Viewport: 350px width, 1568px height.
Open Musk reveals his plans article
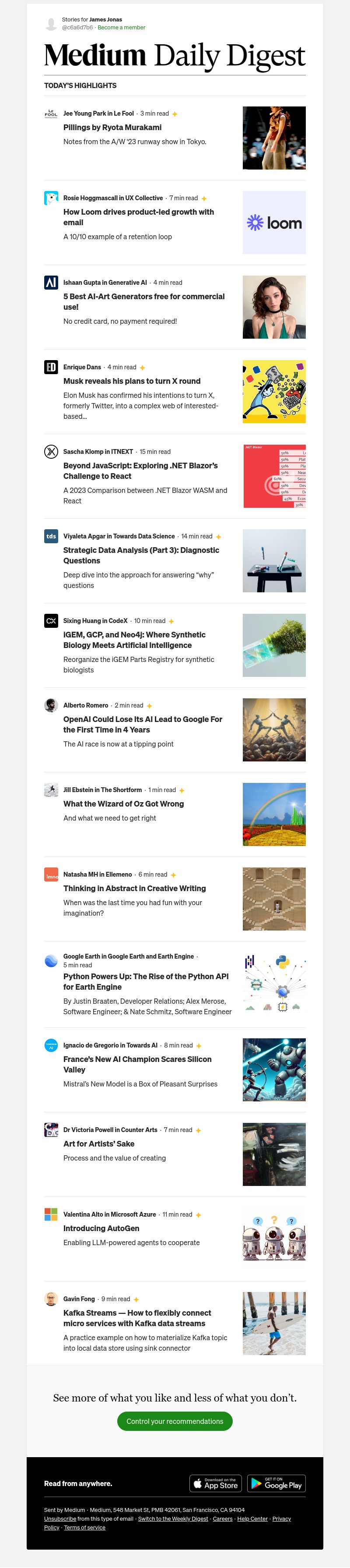[x=131, y=381]
